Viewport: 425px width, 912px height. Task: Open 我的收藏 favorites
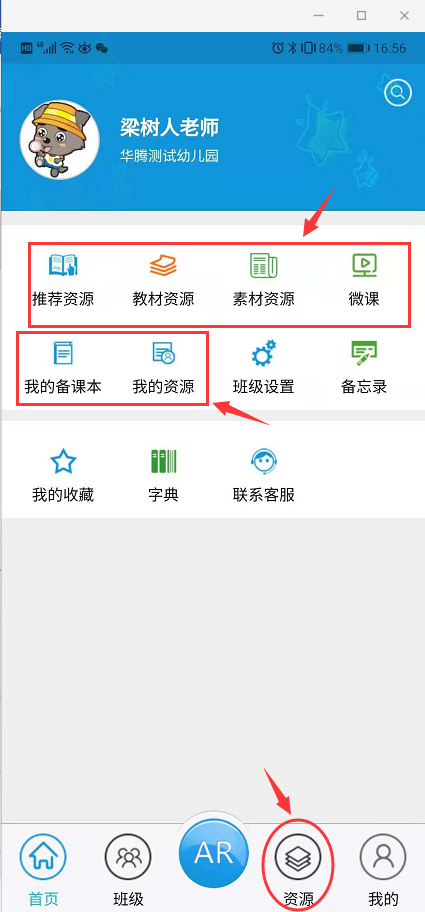tap(63, 476)
